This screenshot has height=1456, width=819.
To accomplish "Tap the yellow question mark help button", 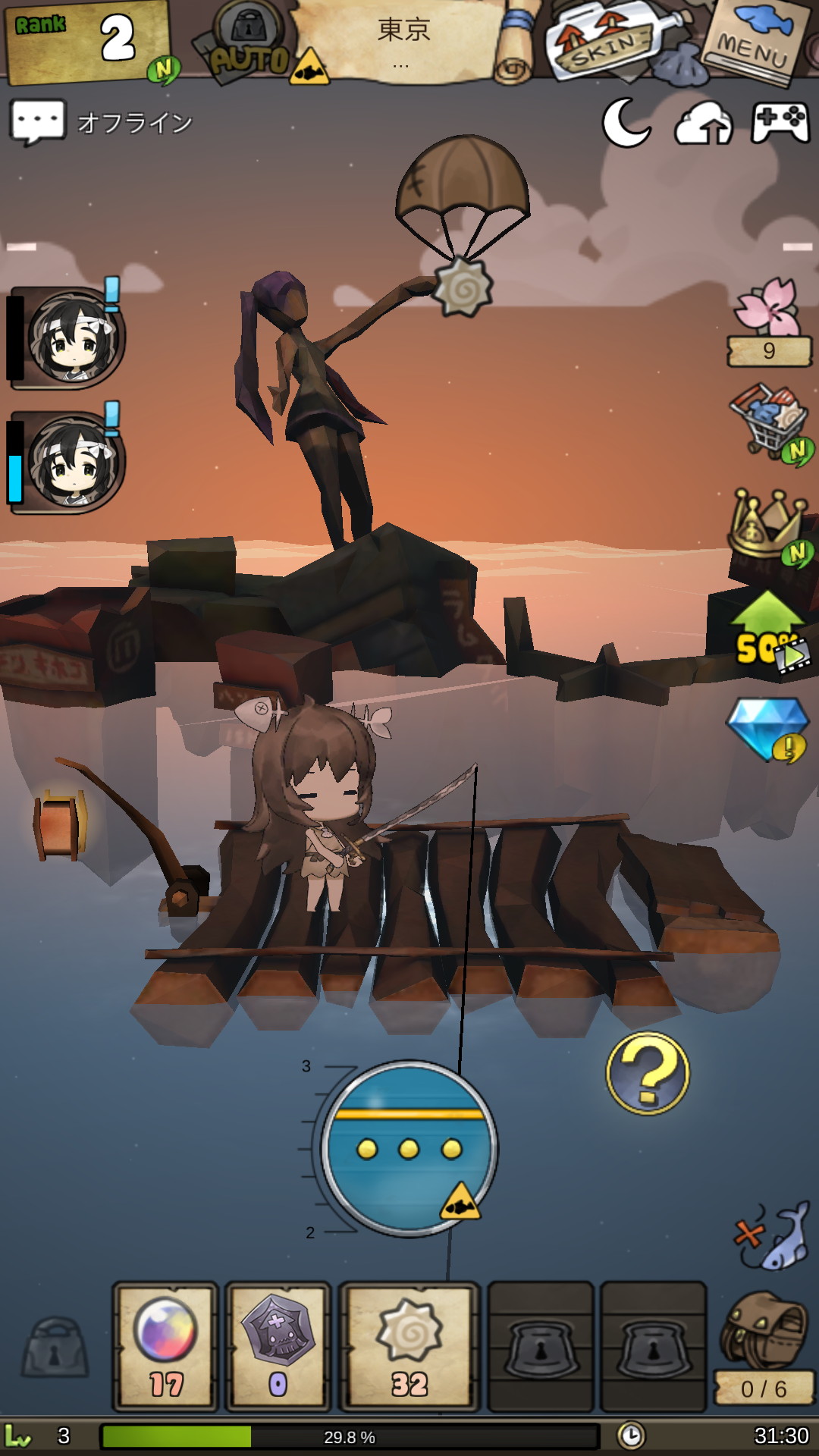I will pos(648,1073).
